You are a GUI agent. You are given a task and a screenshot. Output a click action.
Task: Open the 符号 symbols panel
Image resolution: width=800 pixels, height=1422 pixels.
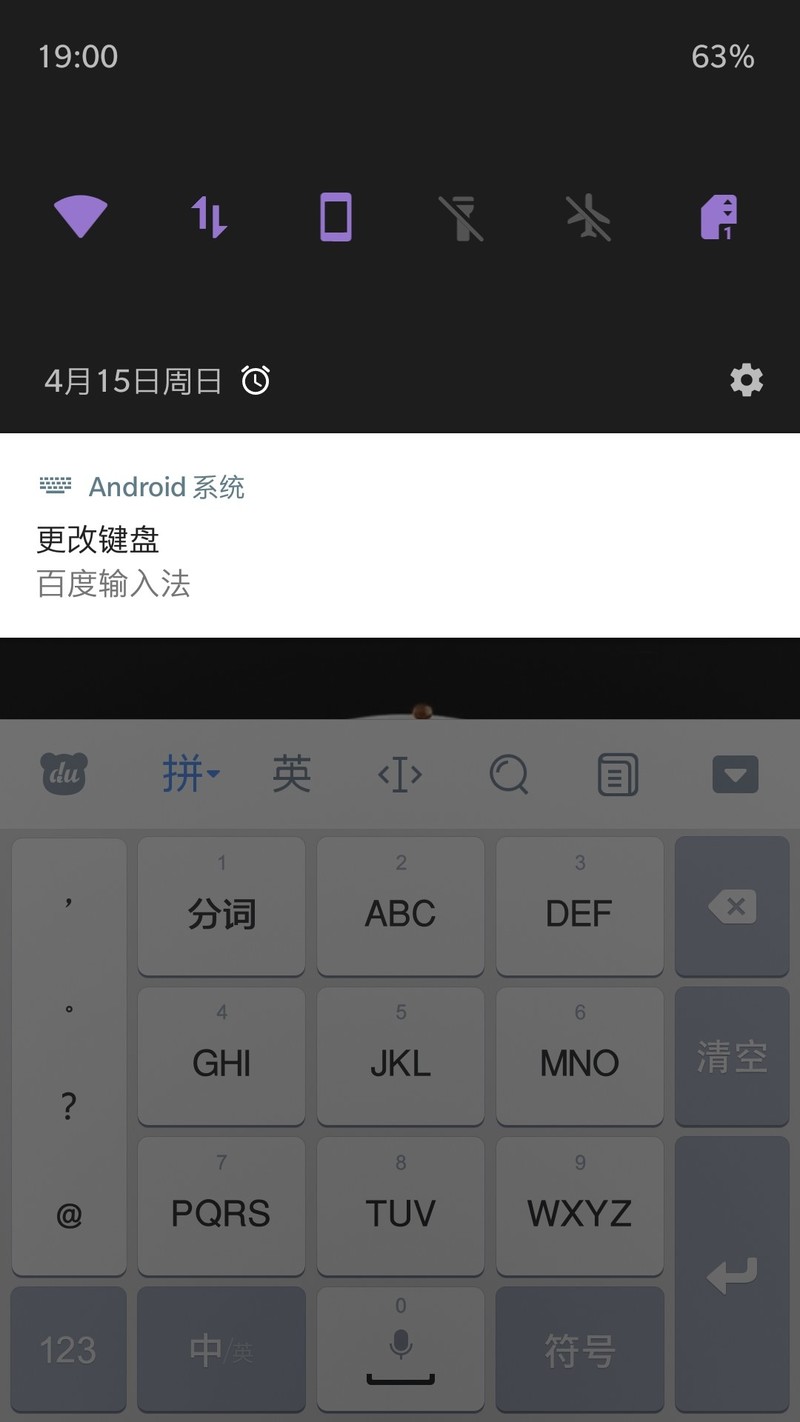[x=579, y=1350]
